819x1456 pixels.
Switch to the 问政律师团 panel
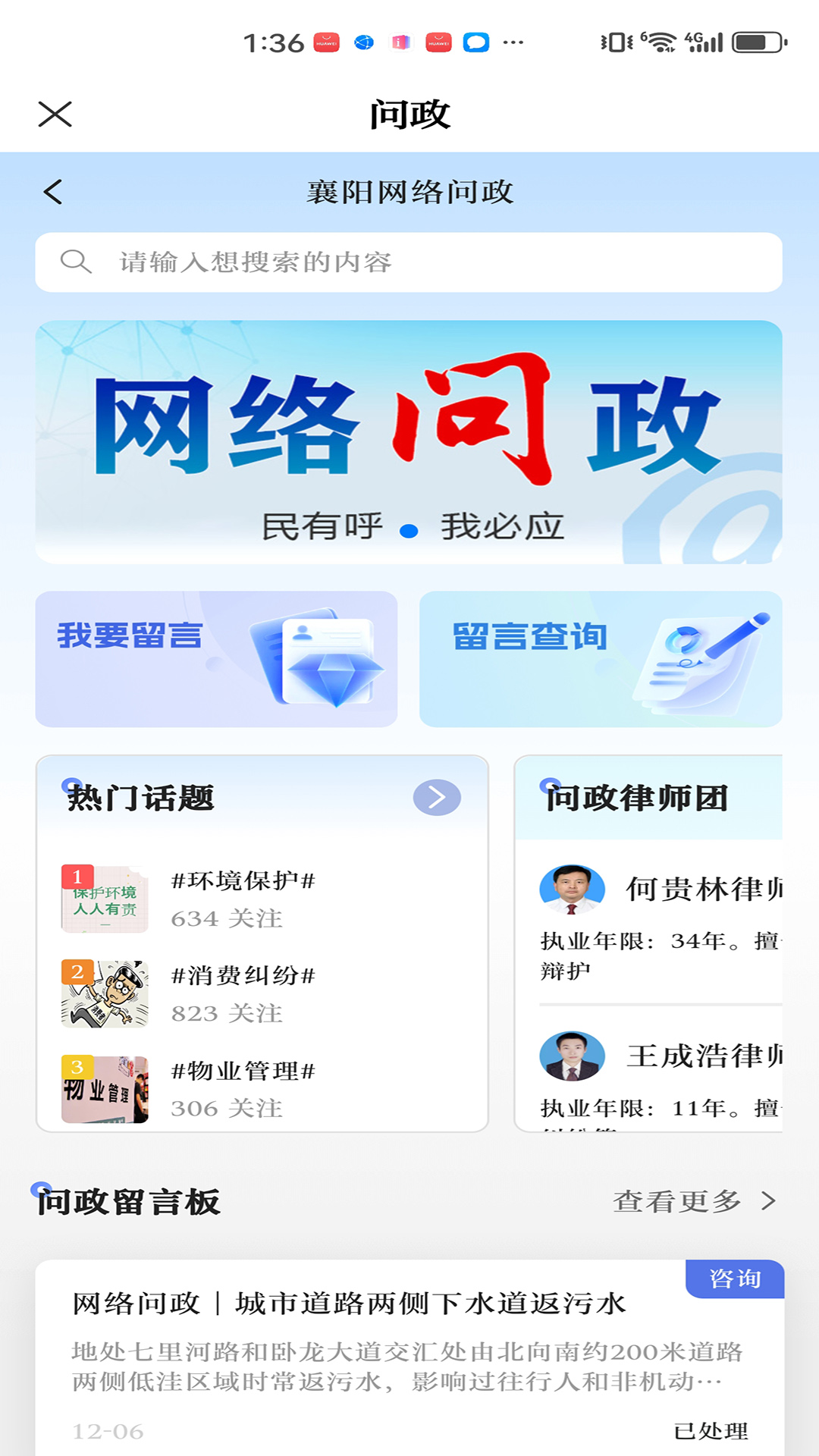(637, 797)
